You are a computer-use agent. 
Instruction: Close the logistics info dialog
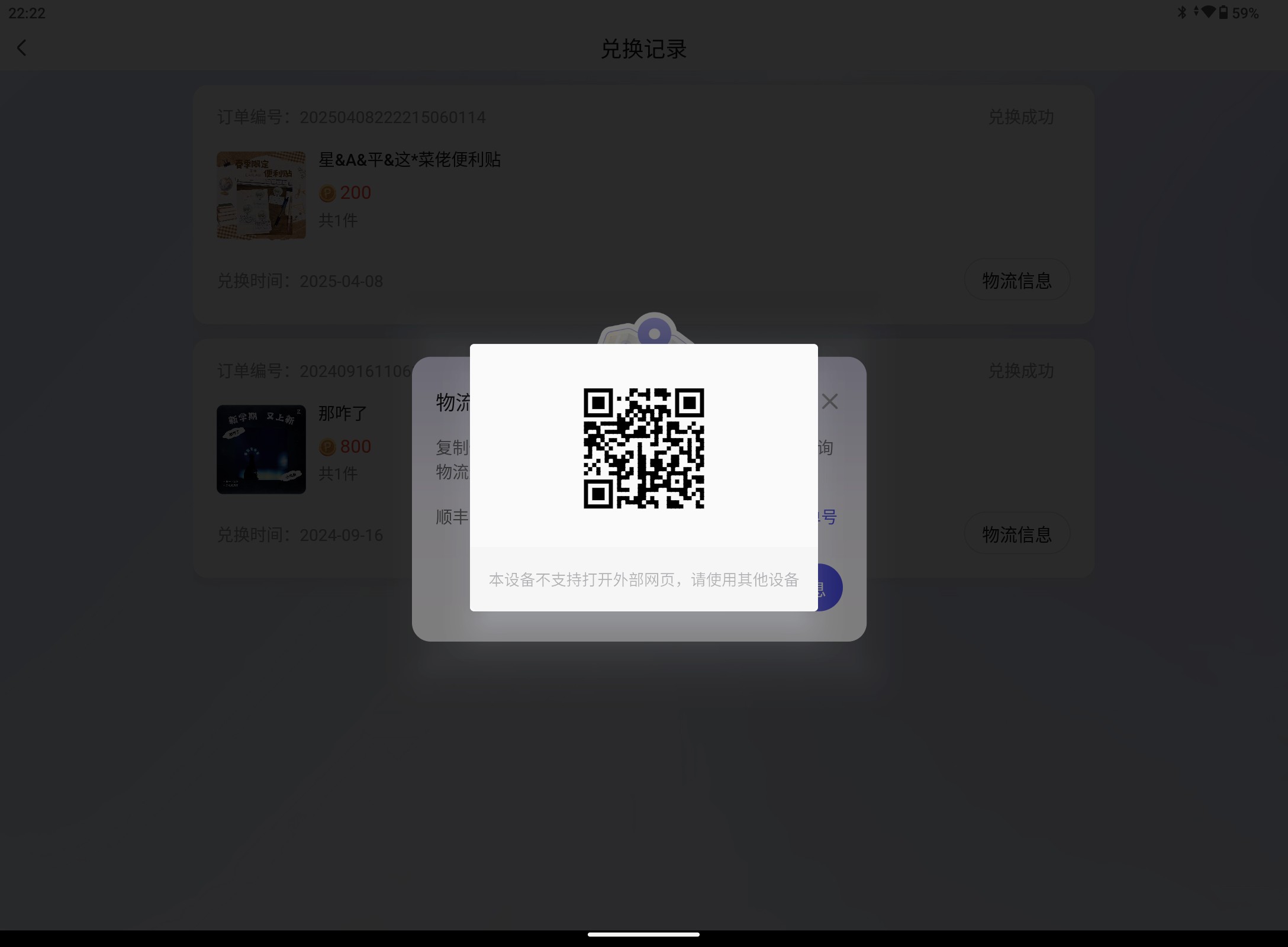point(830,402)
